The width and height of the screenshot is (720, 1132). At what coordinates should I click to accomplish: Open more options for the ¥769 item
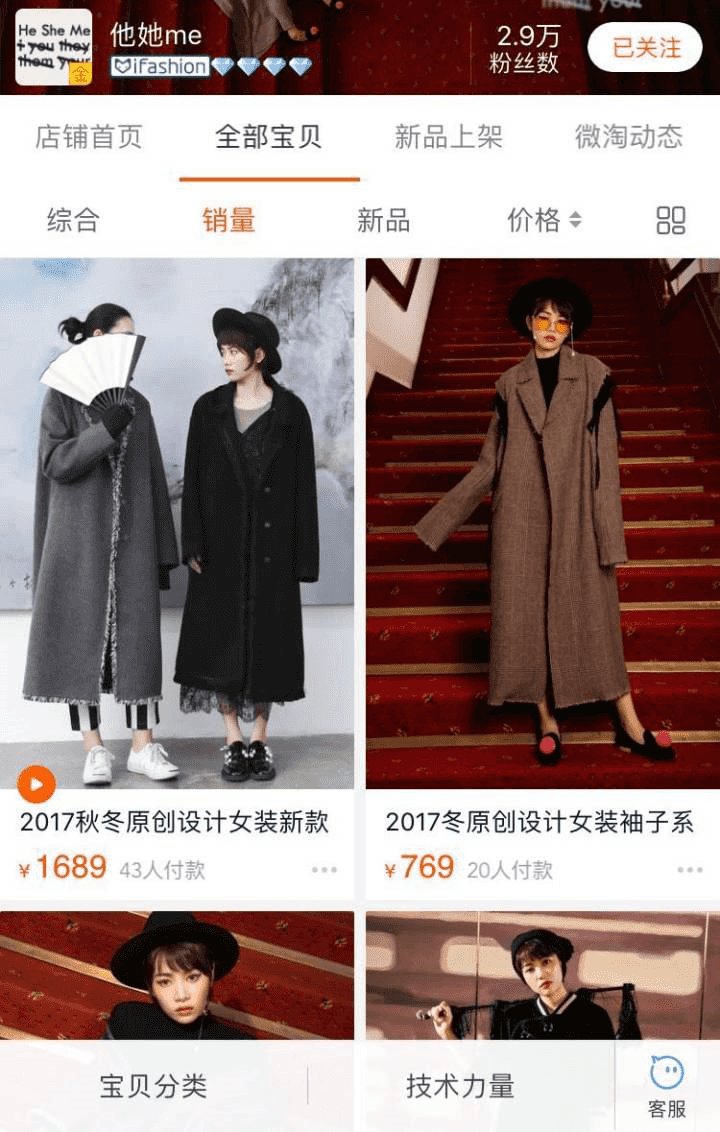click(x=690, y=870)
